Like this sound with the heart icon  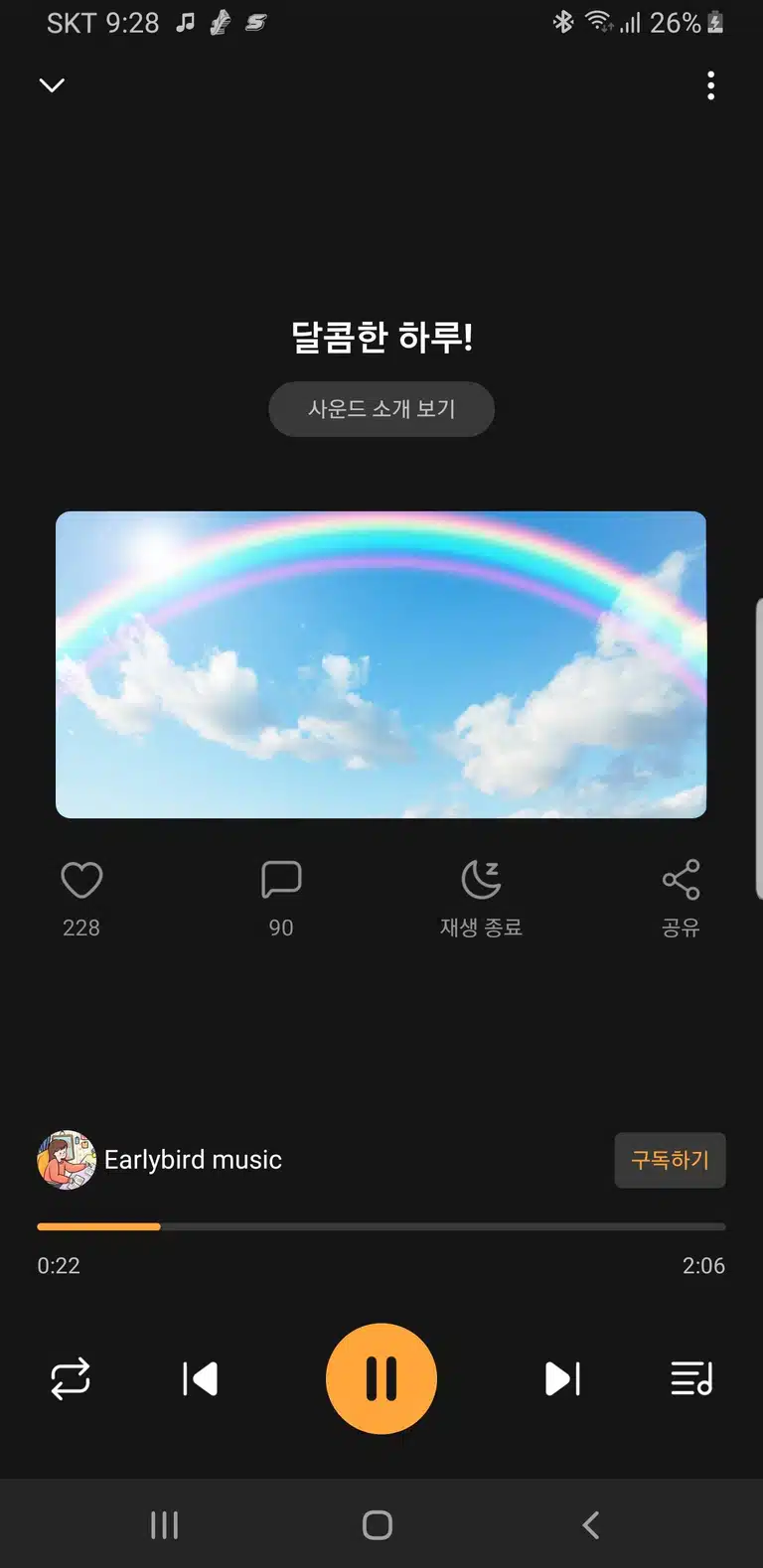[81, 880]
